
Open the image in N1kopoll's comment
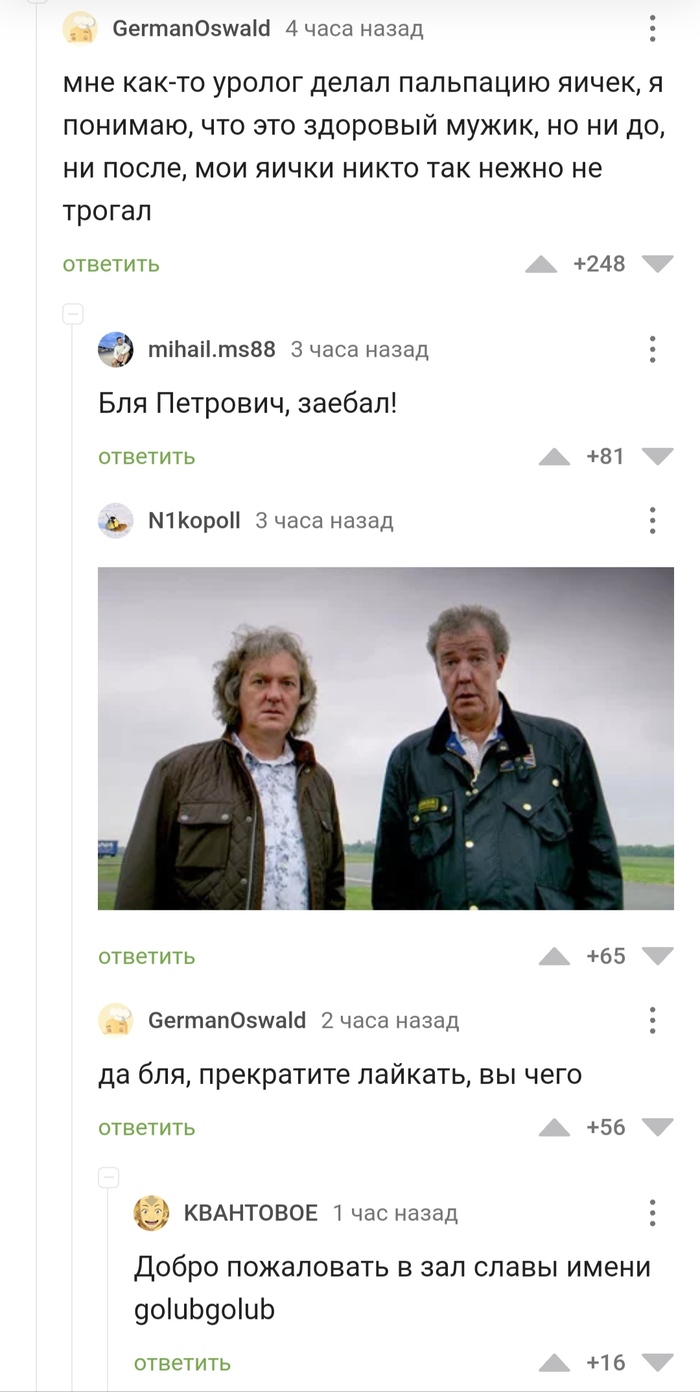pos(385,738)
